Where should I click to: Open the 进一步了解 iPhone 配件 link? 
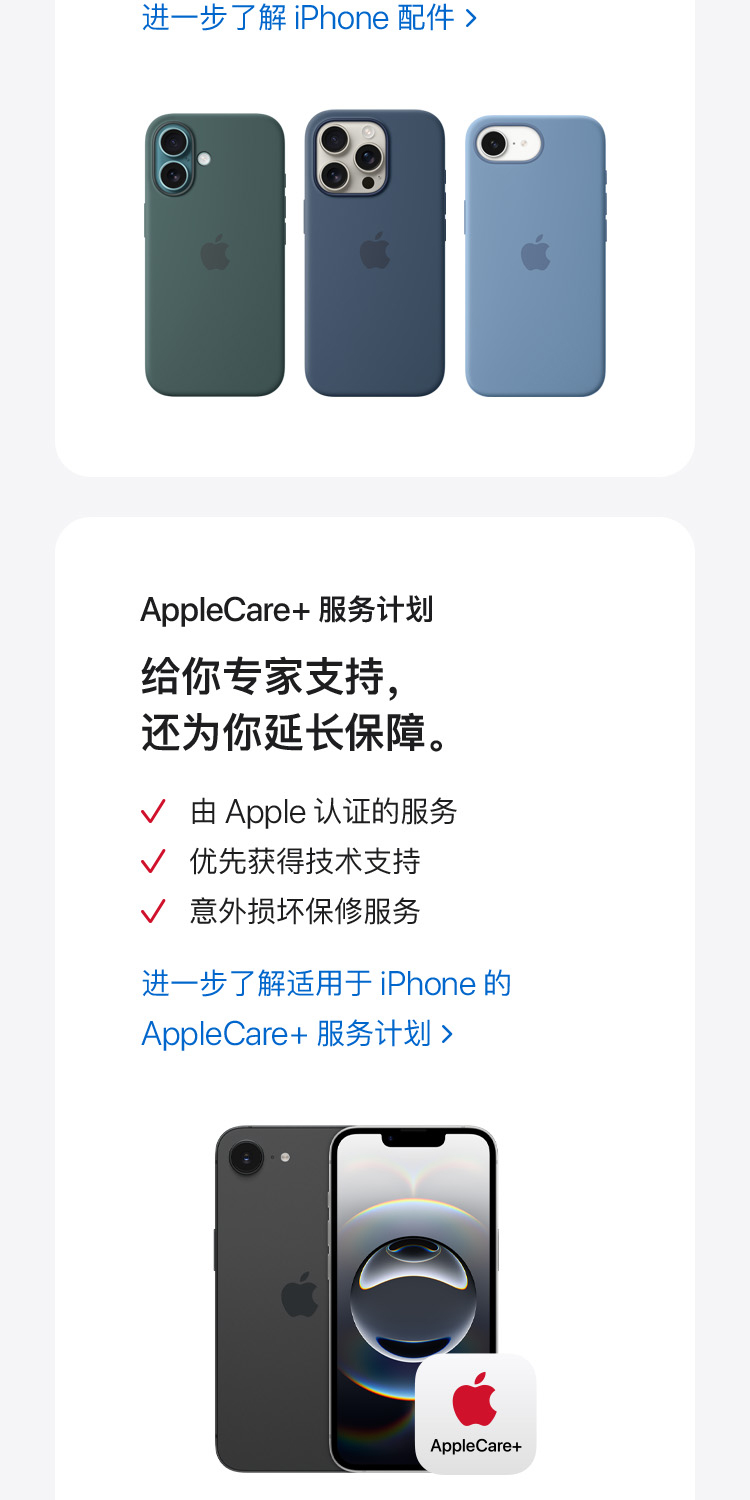308,17
